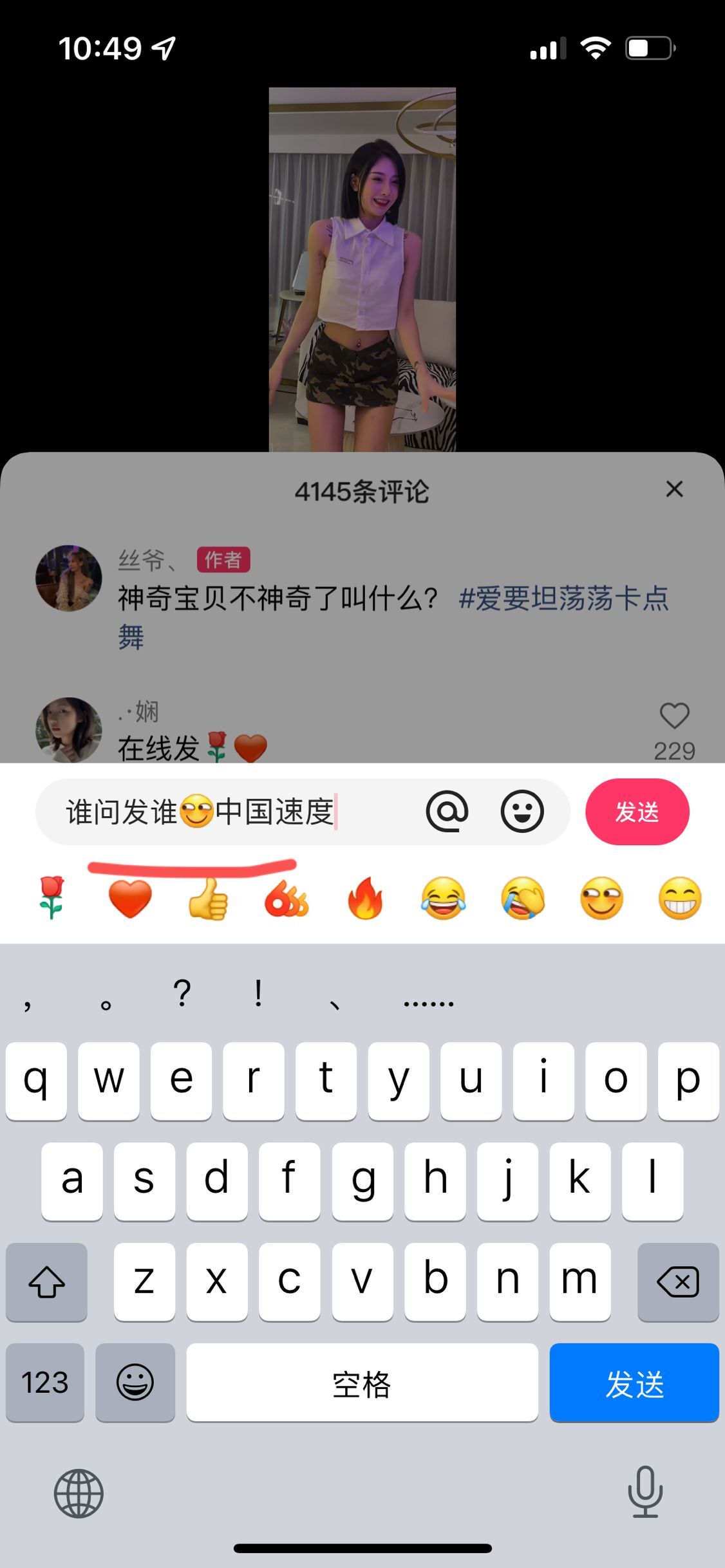The width and height of the screenshot is (725, 1568).
Task: Insert the rose emoji shortcut
Action: click(52, 898)
